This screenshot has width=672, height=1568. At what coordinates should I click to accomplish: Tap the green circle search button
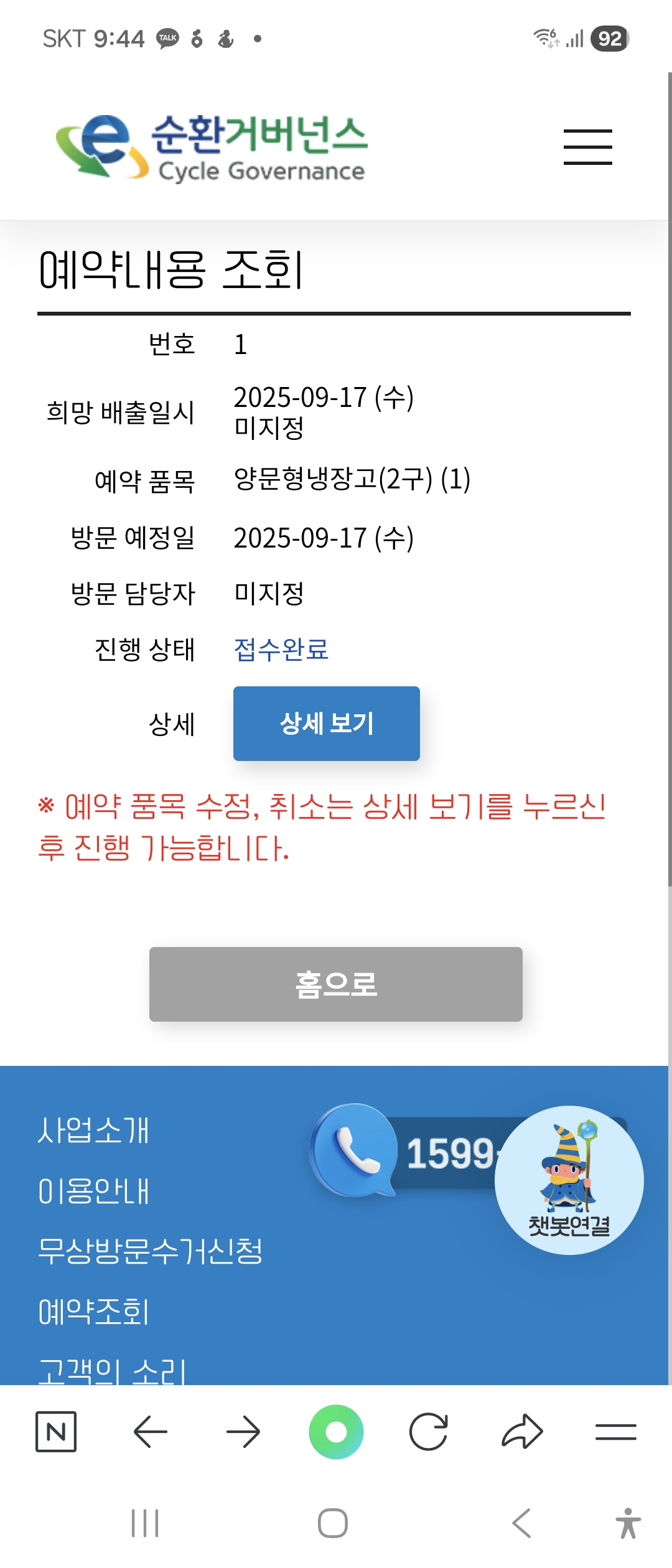(336, 1432)
